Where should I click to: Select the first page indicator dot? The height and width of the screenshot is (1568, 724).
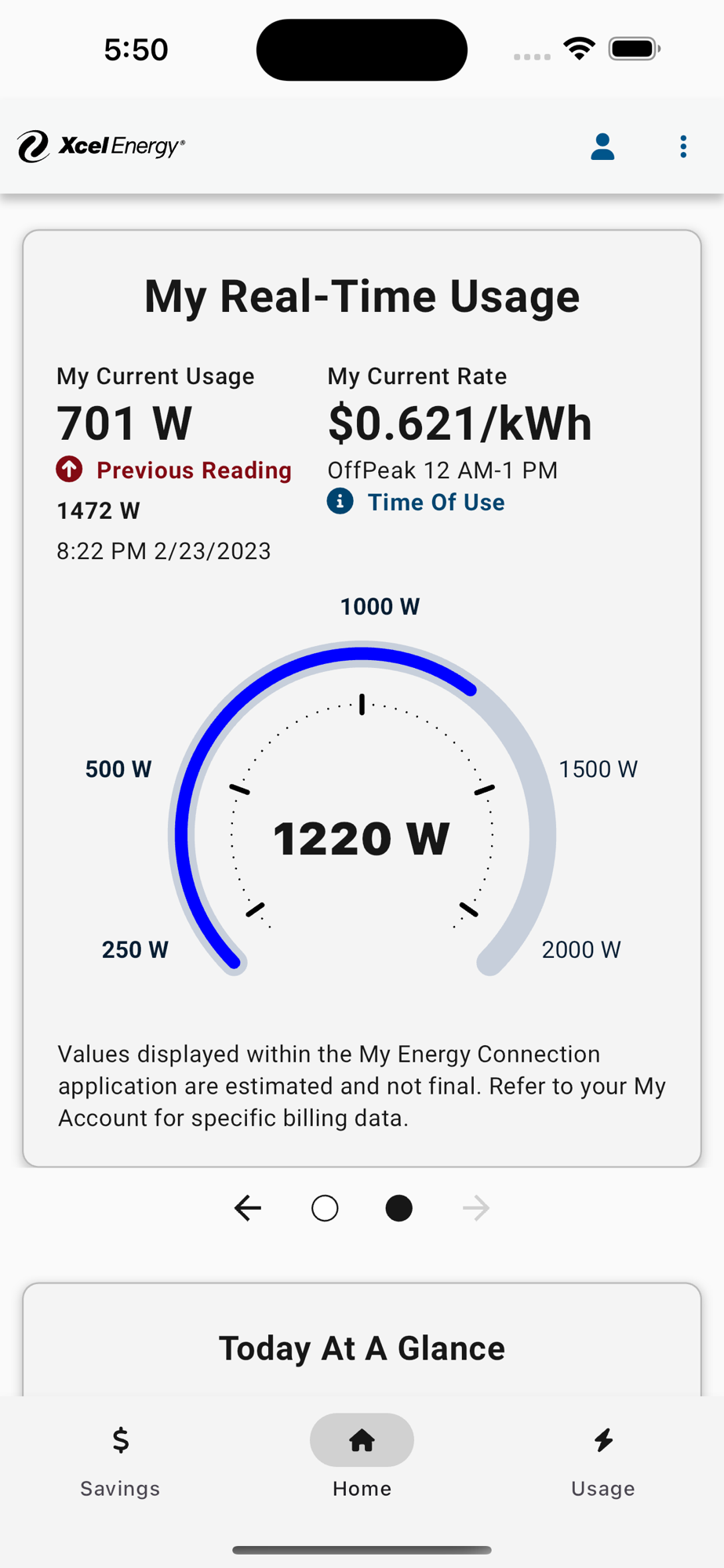[325, 1208]
